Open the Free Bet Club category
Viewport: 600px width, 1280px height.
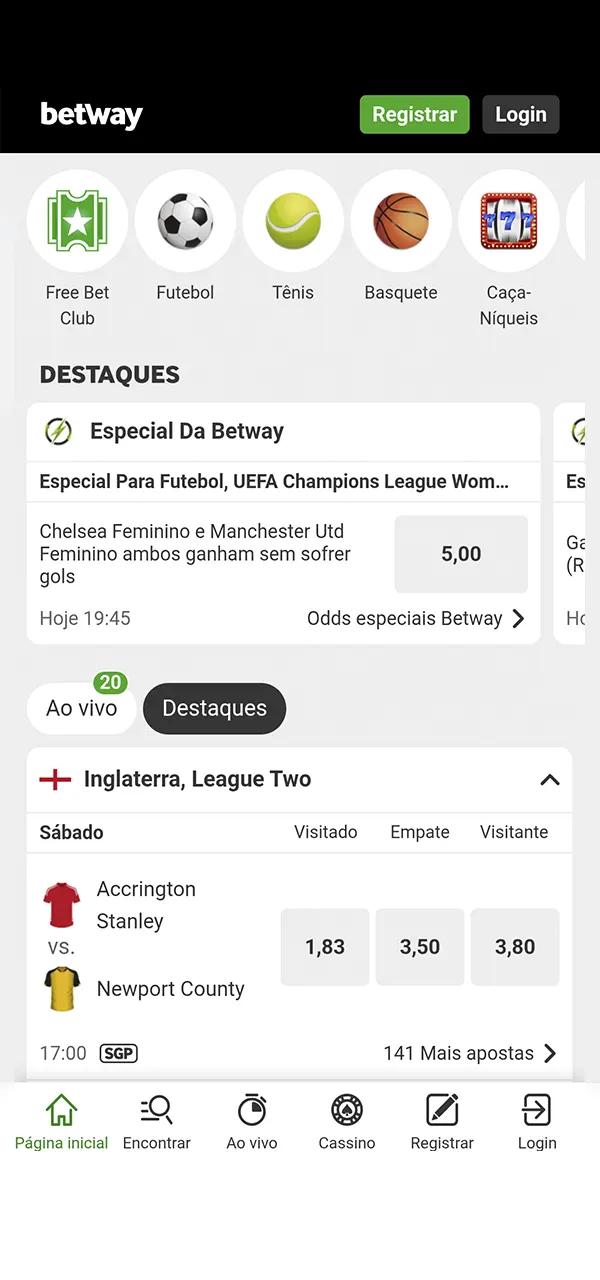(77, 222)
